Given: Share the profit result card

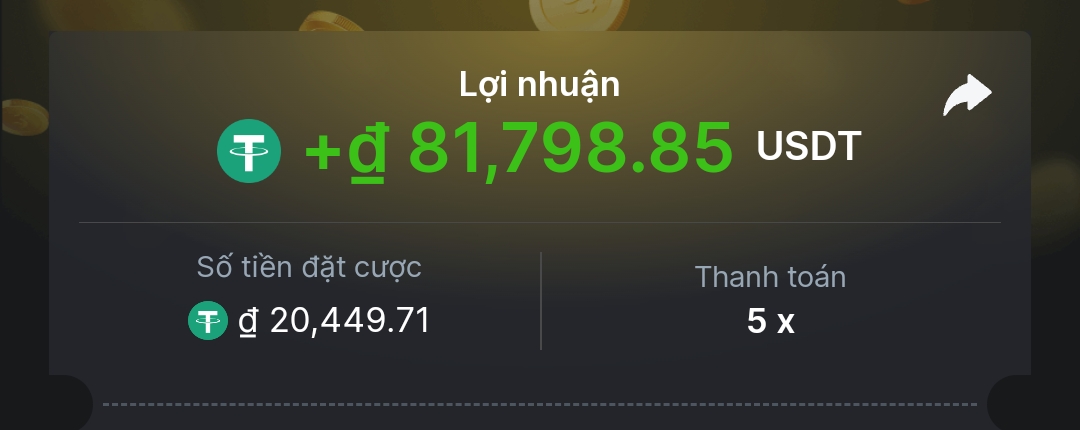Looking at the screenshot, I should 967,97.
